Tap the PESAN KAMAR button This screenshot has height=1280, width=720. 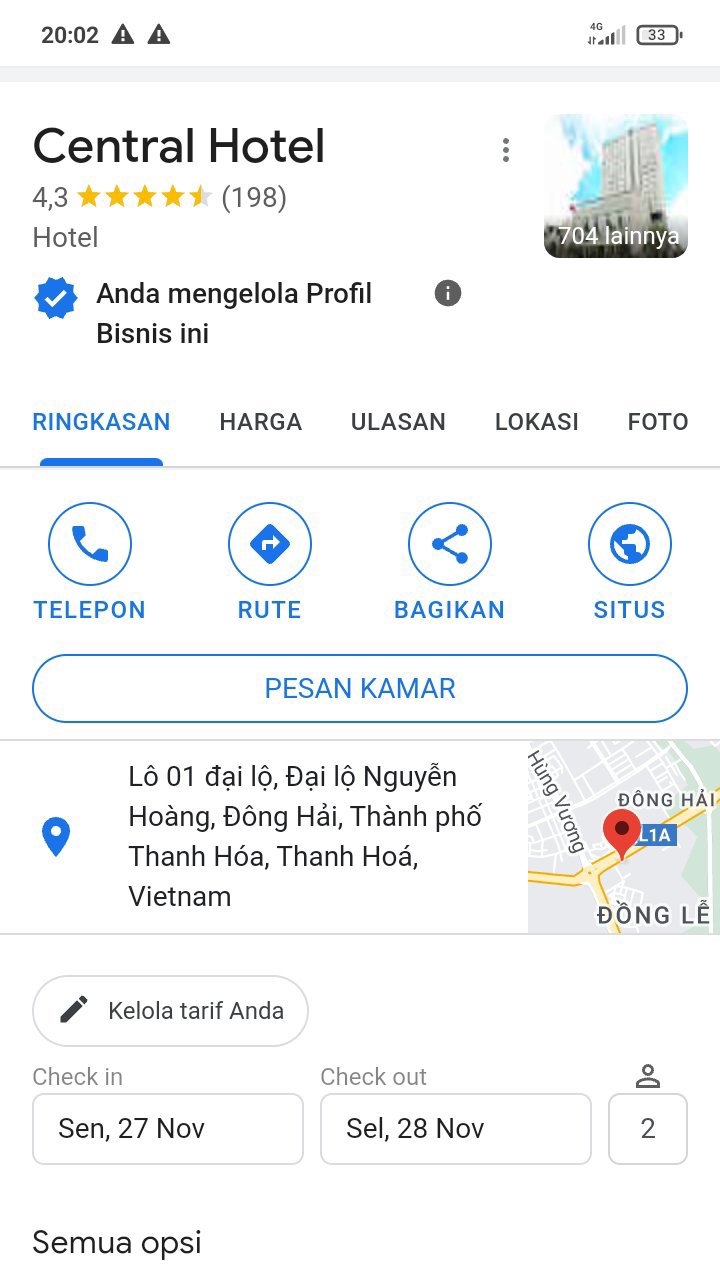(x=360, y=688)
